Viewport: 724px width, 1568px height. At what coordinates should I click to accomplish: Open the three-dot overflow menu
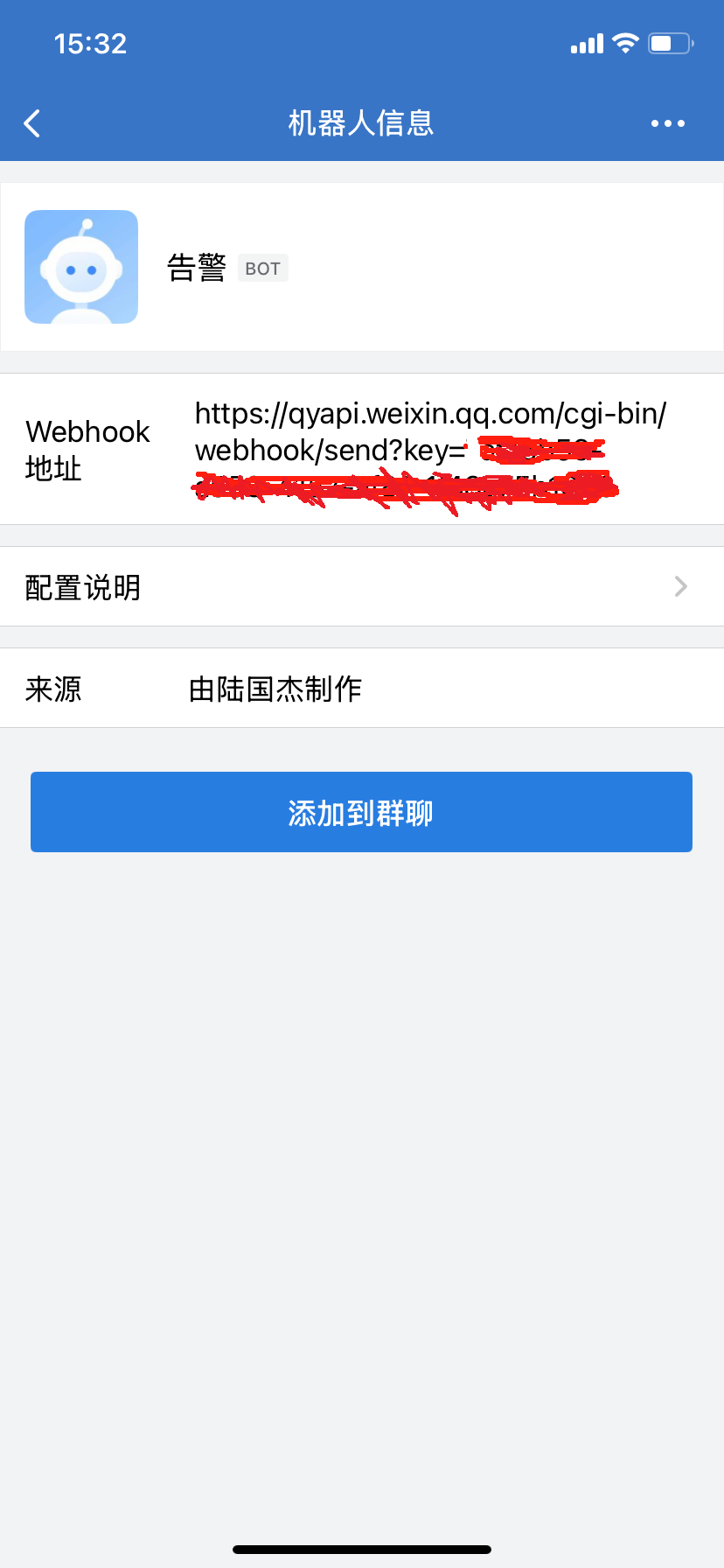point(667,123)
